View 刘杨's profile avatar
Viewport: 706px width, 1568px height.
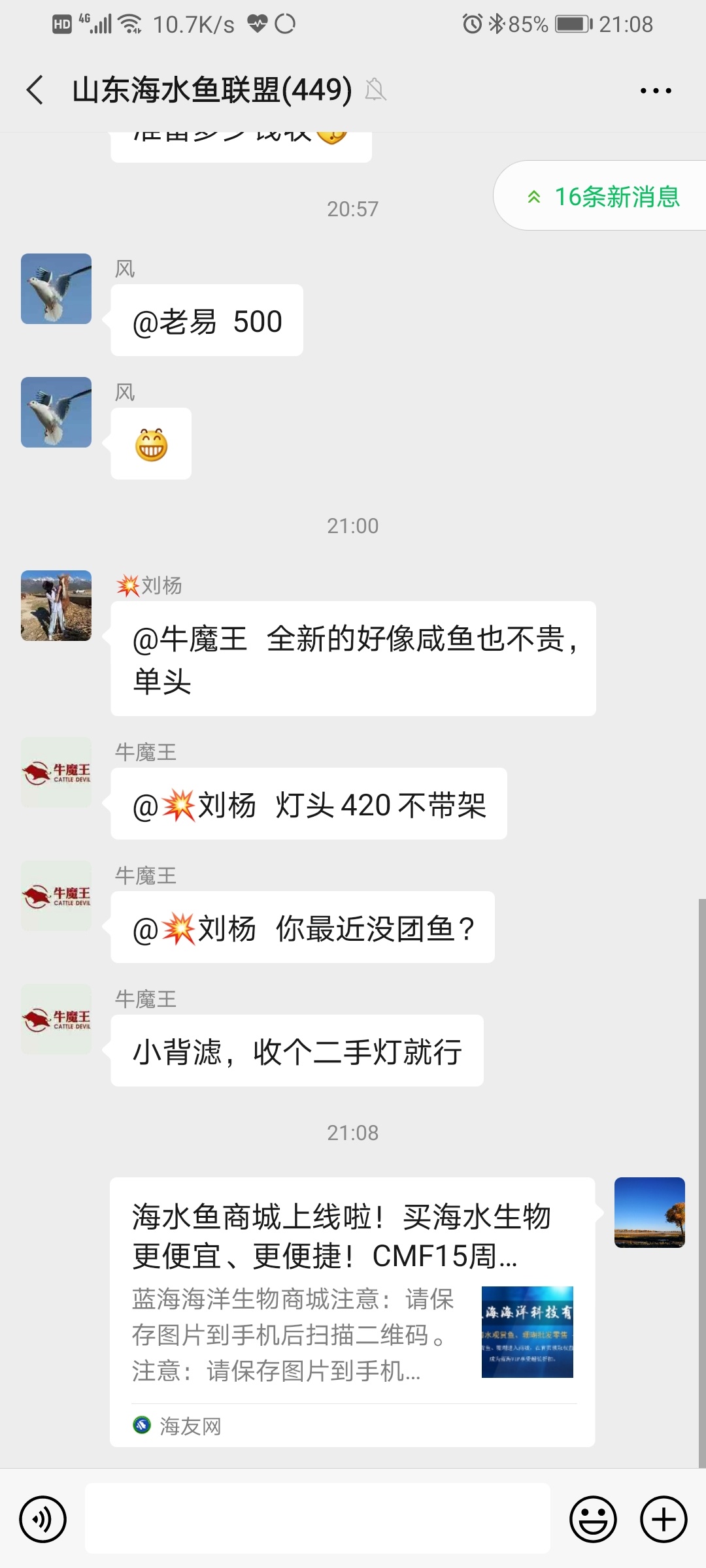(x=56, y=606)
